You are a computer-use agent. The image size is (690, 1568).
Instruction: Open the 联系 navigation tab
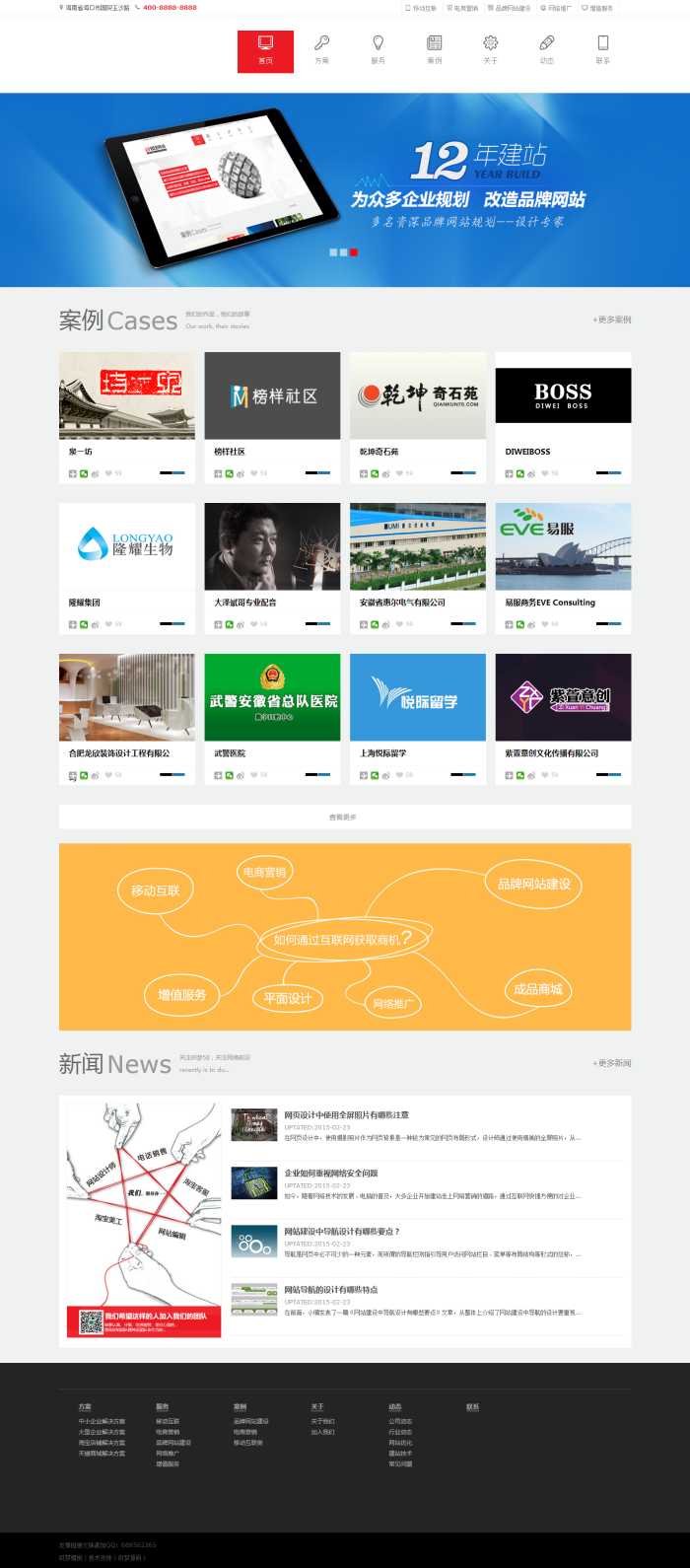coord(602,51)
